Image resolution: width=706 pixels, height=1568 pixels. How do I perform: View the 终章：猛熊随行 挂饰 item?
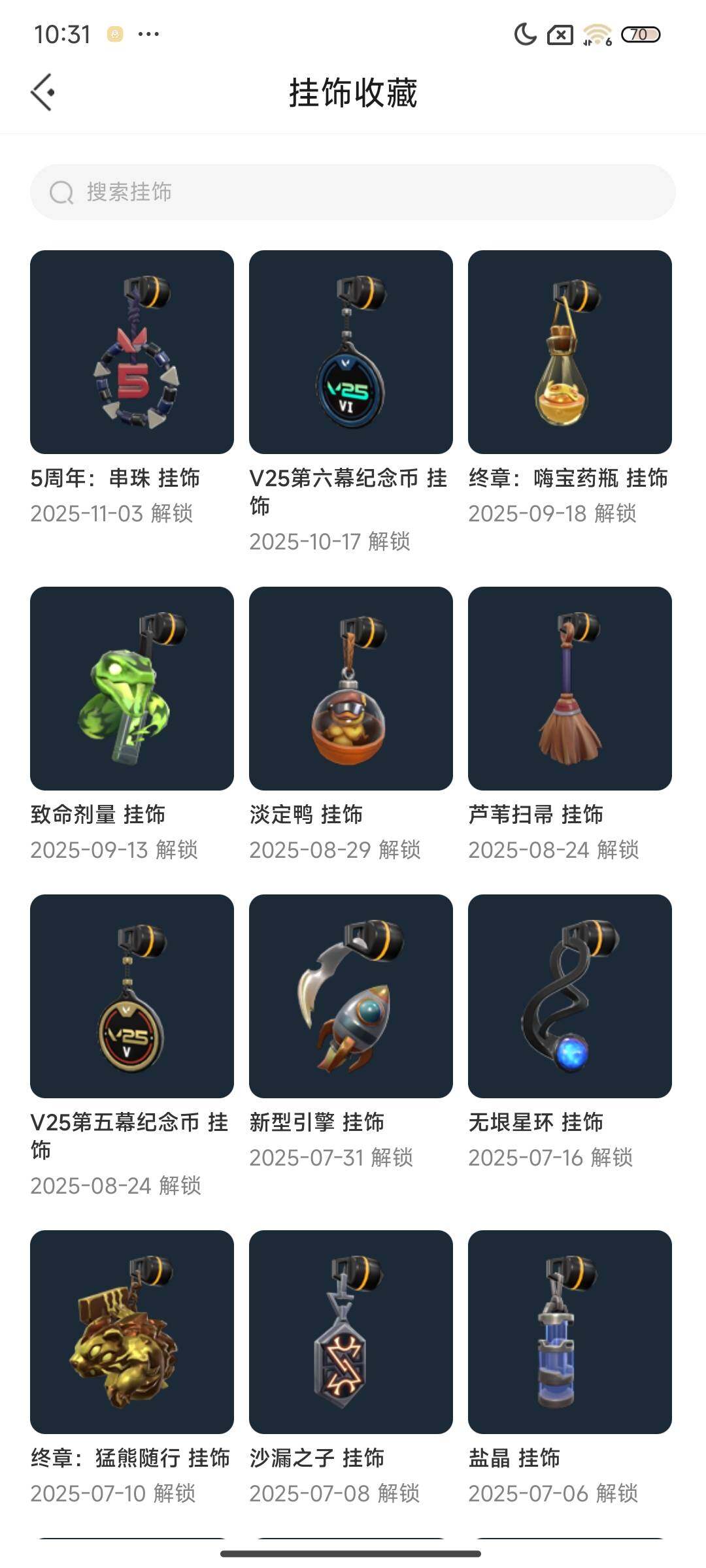(x=132, y=1332)
